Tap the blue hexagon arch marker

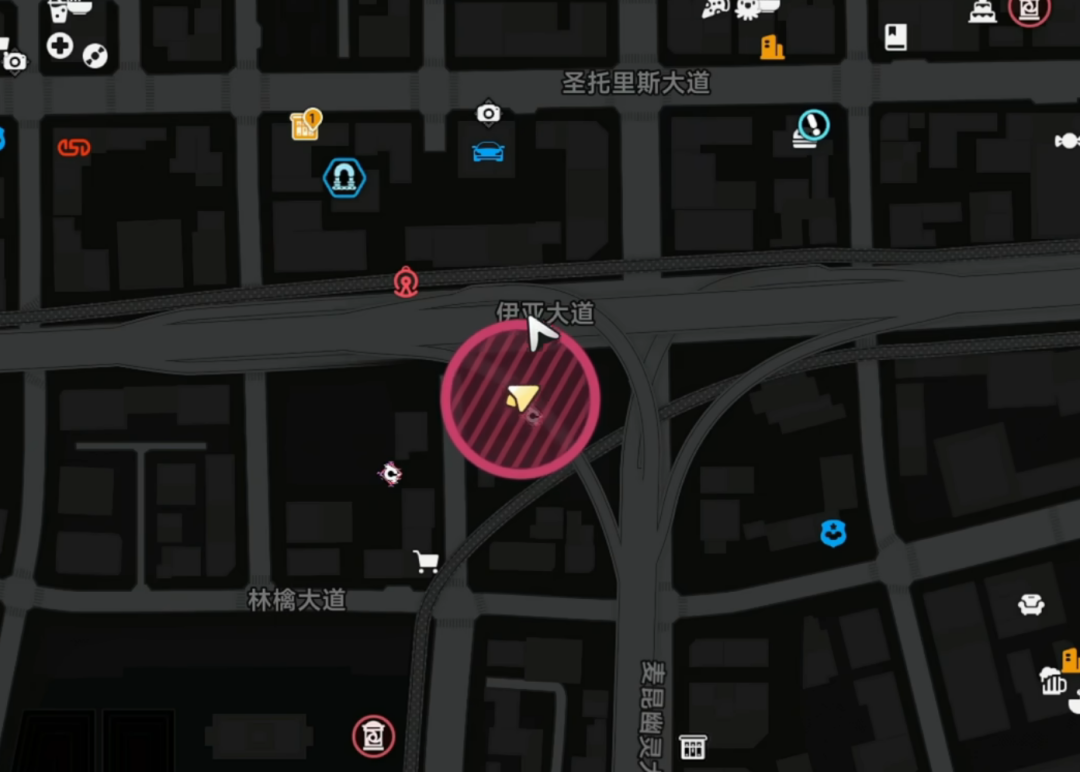coord(345,179)
